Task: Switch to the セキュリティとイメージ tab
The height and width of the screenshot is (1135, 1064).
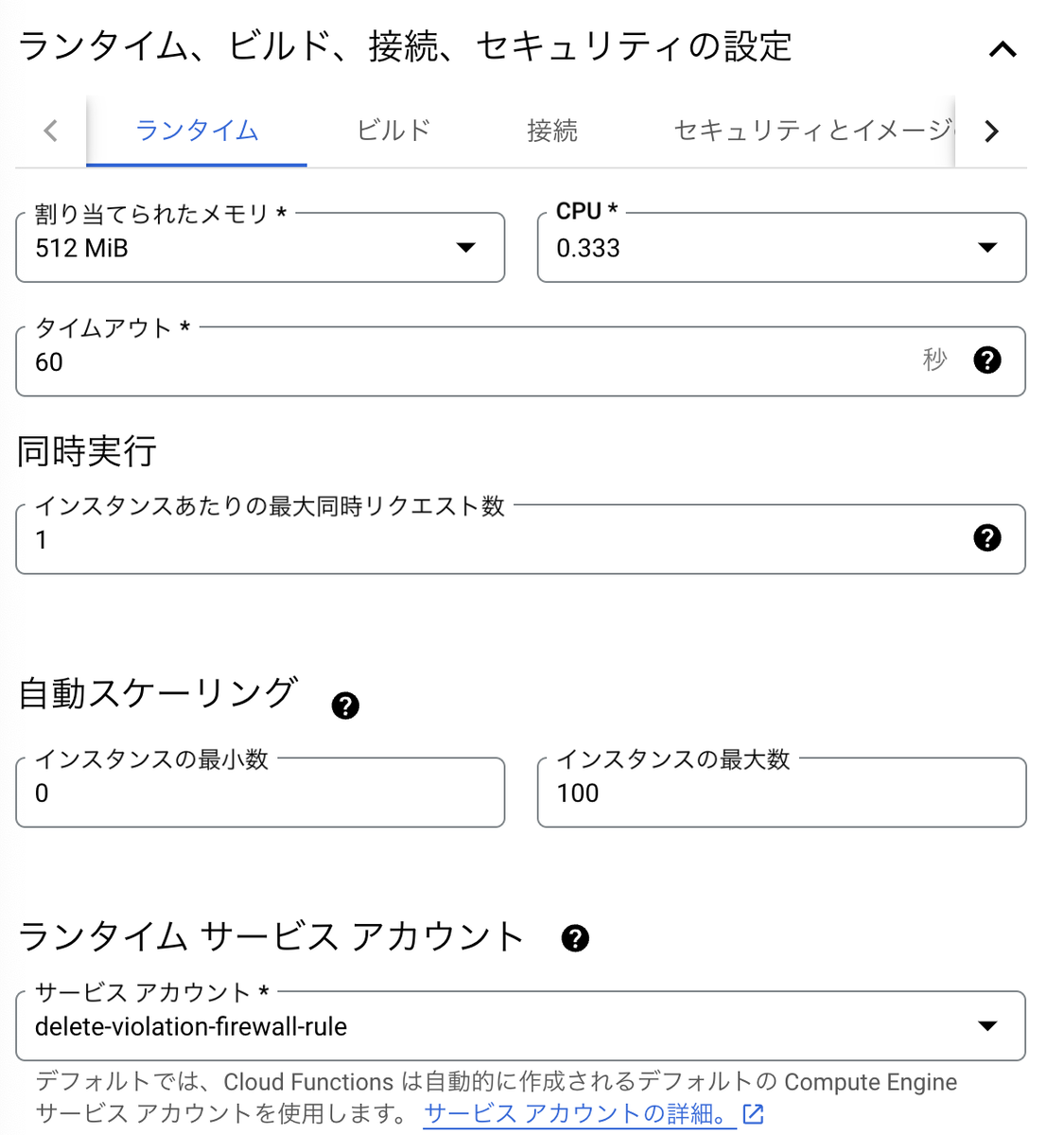Action: click(x=811, y=131)
